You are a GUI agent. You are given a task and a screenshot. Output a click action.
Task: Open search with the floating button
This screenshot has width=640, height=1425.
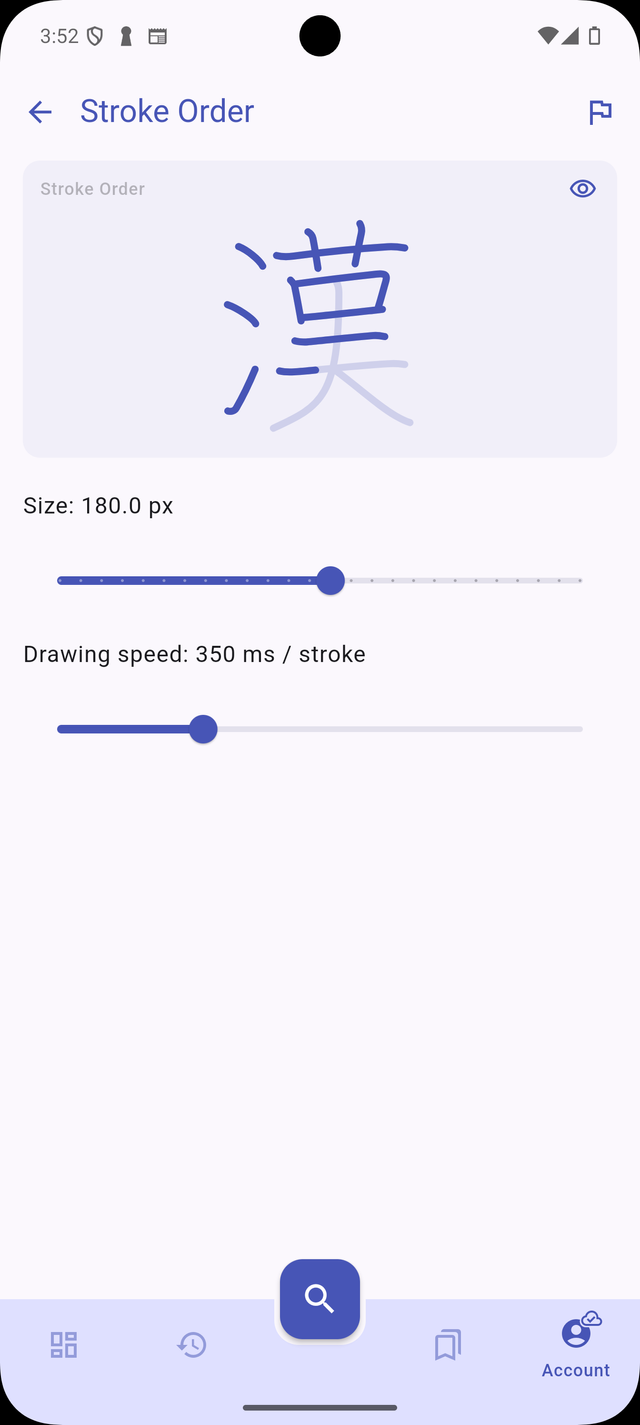(x=320, y=1299)
